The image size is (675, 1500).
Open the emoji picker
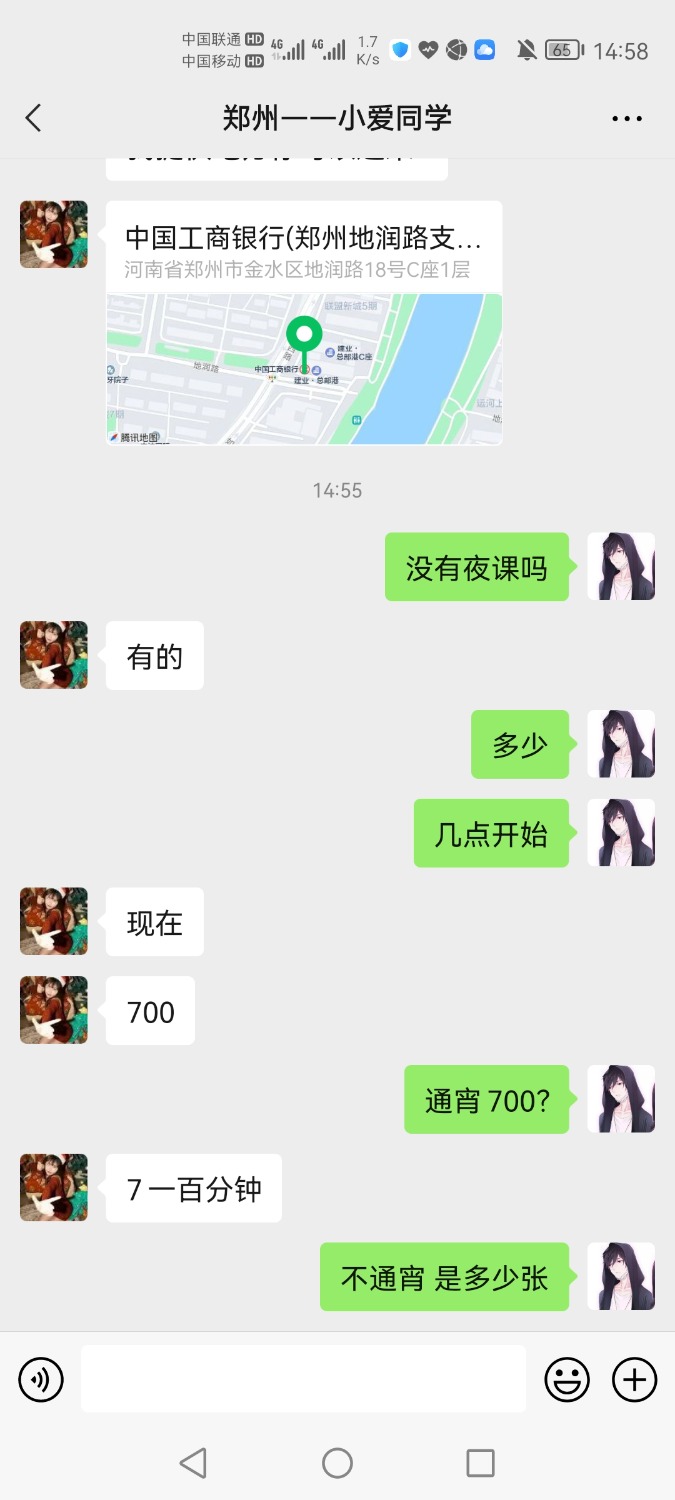566,1380
